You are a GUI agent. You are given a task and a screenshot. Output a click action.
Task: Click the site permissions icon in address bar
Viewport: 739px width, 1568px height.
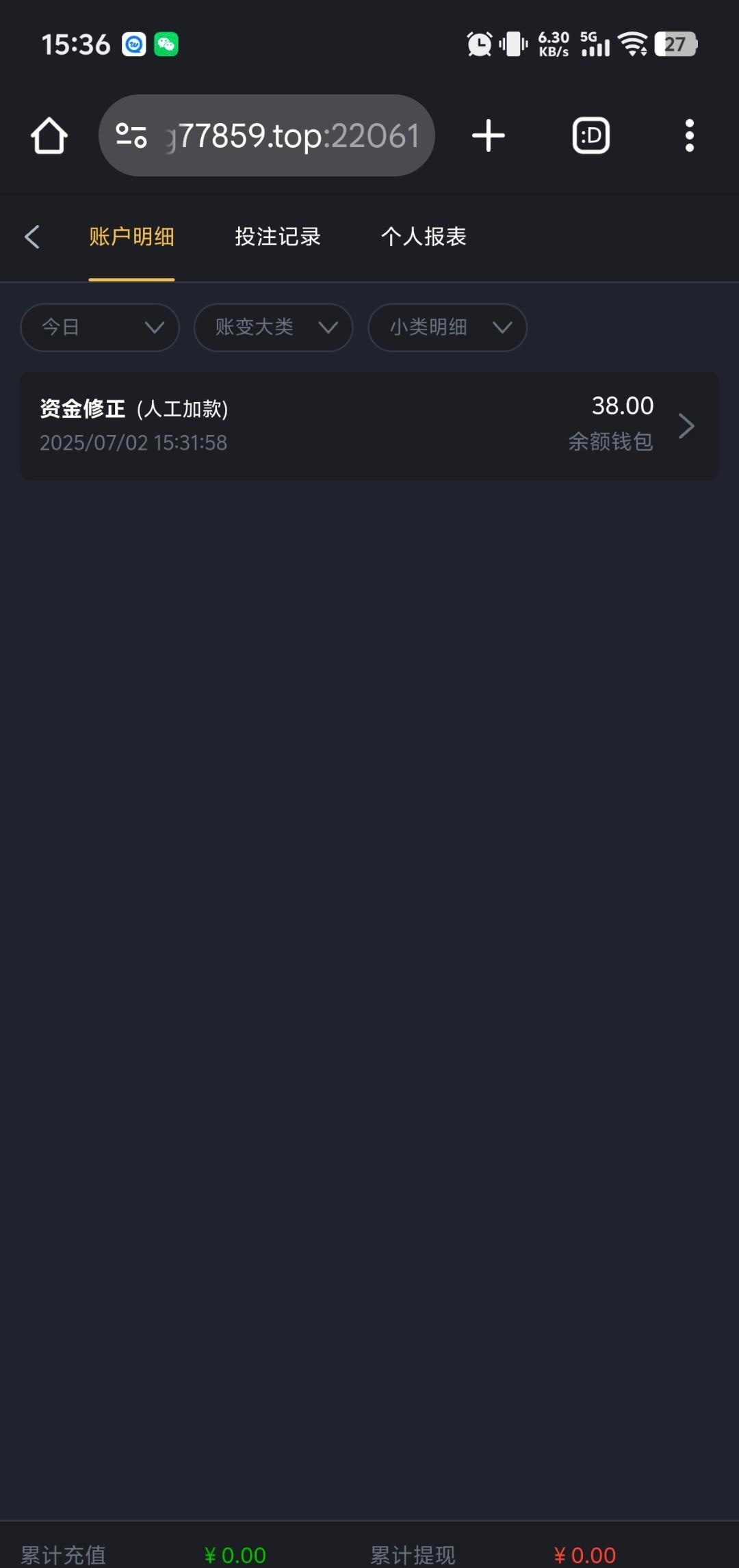[x=131, y=135]
